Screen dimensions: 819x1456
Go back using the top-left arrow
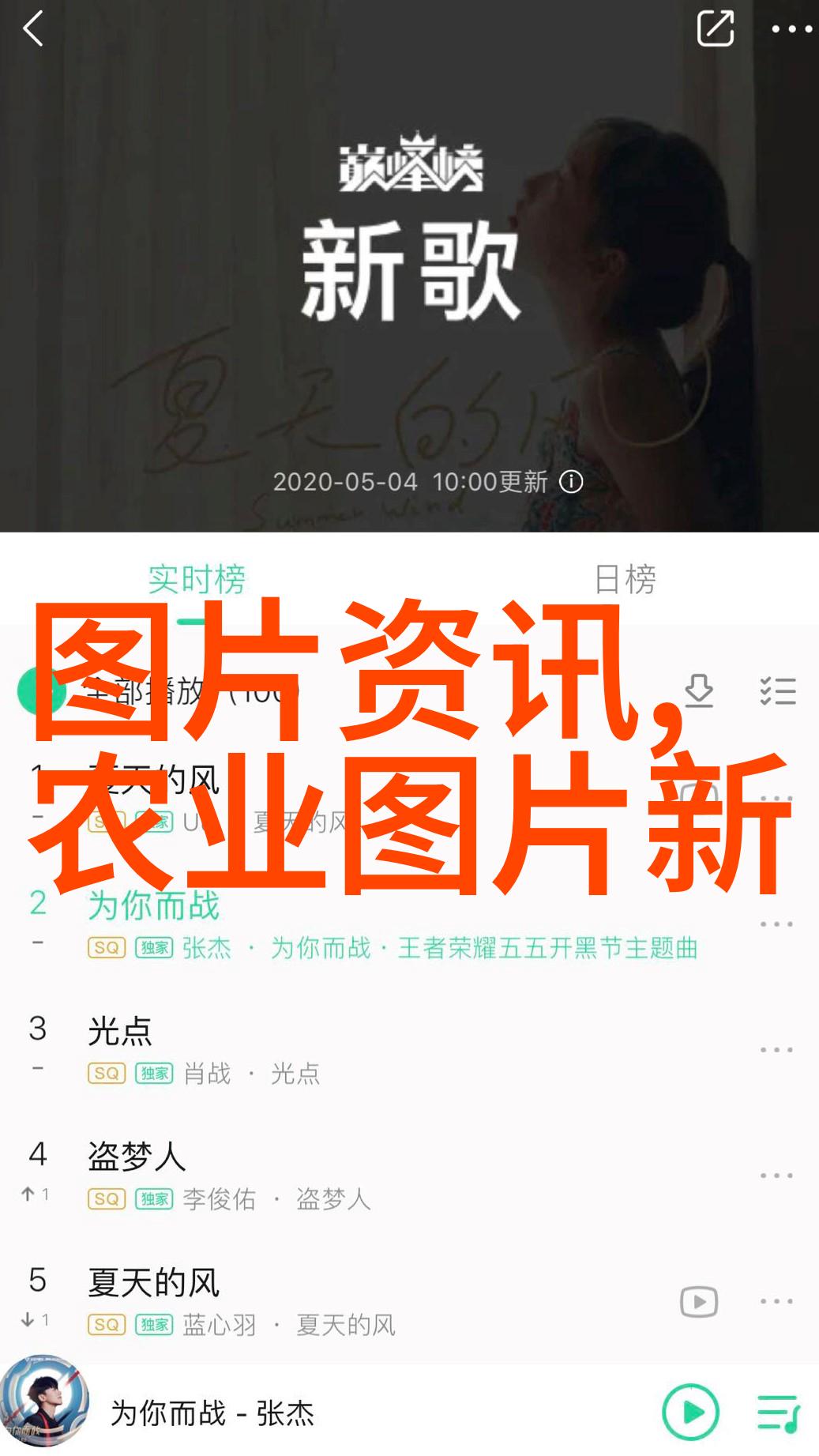pyautogui.click(x=33, y=31)
